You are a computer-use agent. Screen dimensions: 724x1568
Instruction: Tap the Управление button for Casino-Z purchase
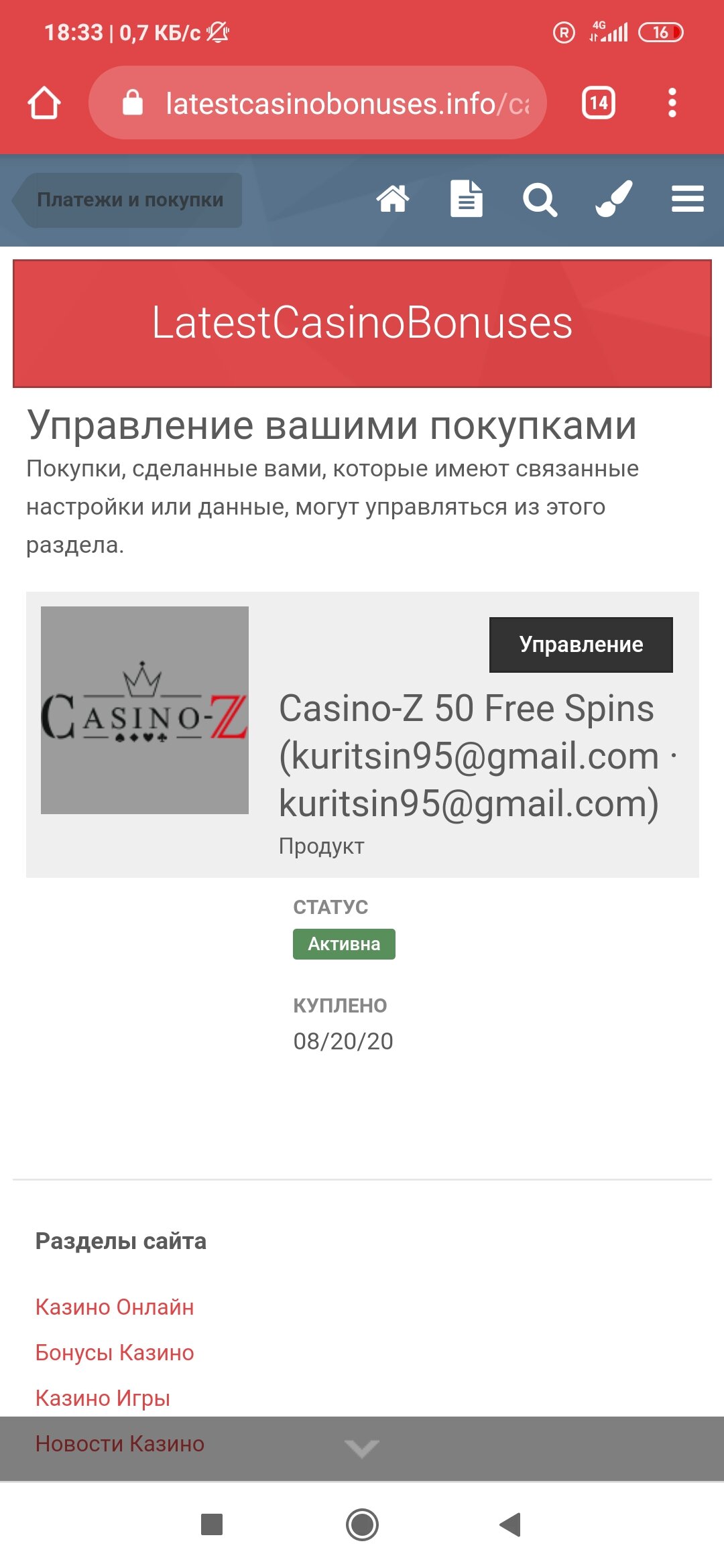[x=581, y=645]
